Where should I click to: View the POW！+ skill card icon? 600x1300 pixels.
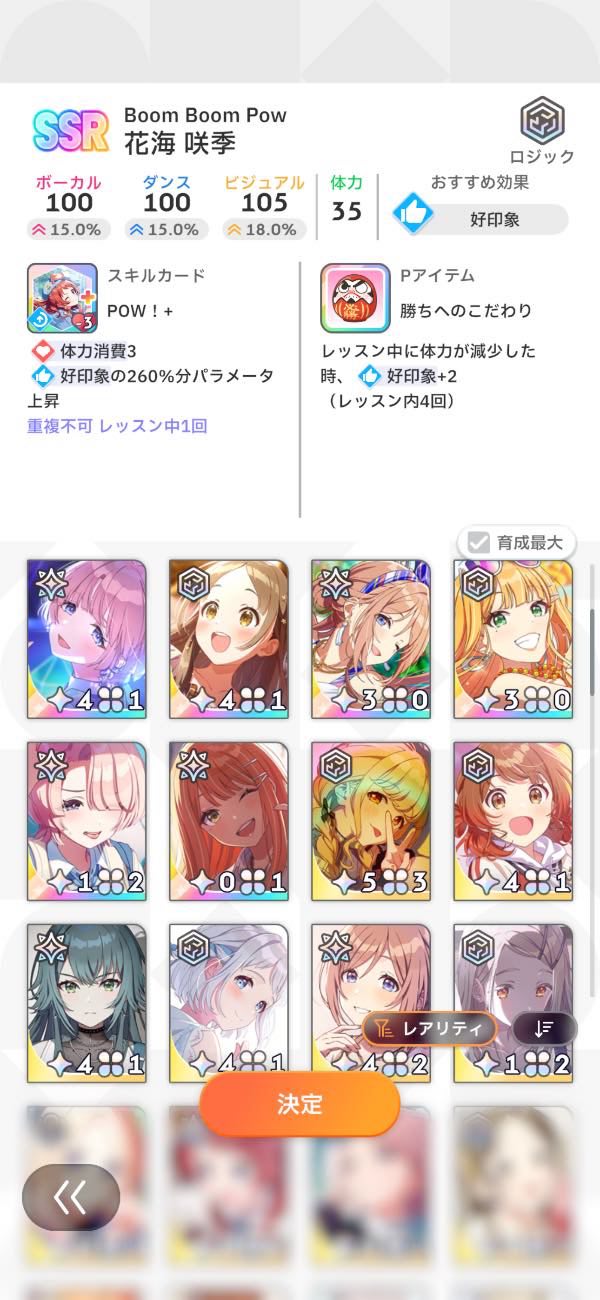(62, 298)
